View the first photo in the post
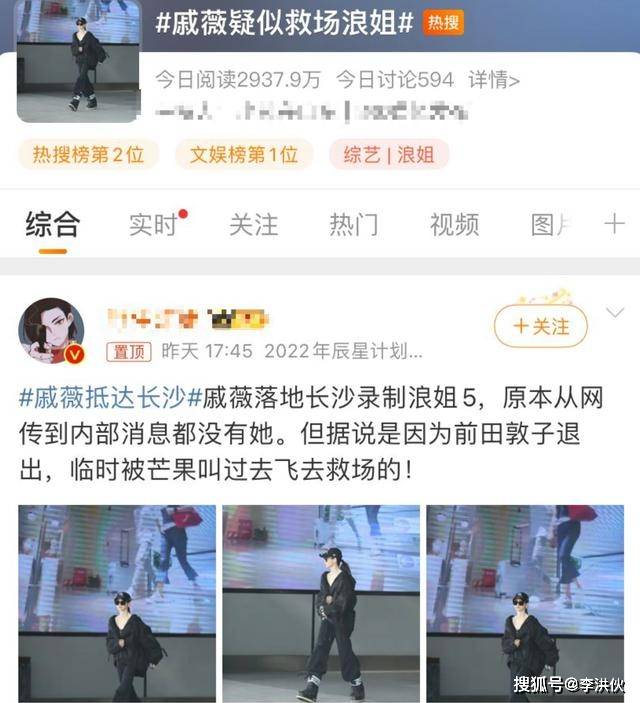640x703 pixels. [x=116, y=603]
